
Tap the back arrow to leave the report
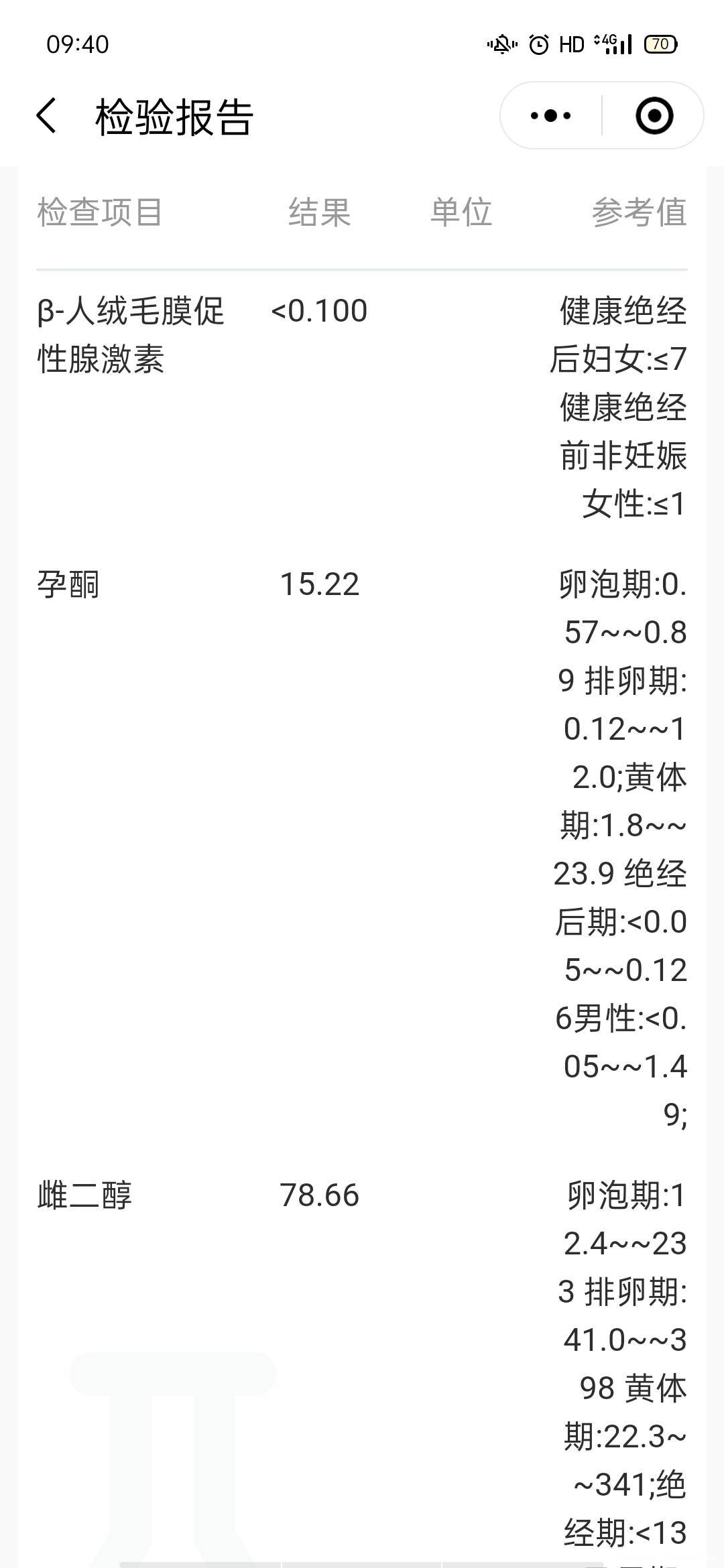coord(45,114)
